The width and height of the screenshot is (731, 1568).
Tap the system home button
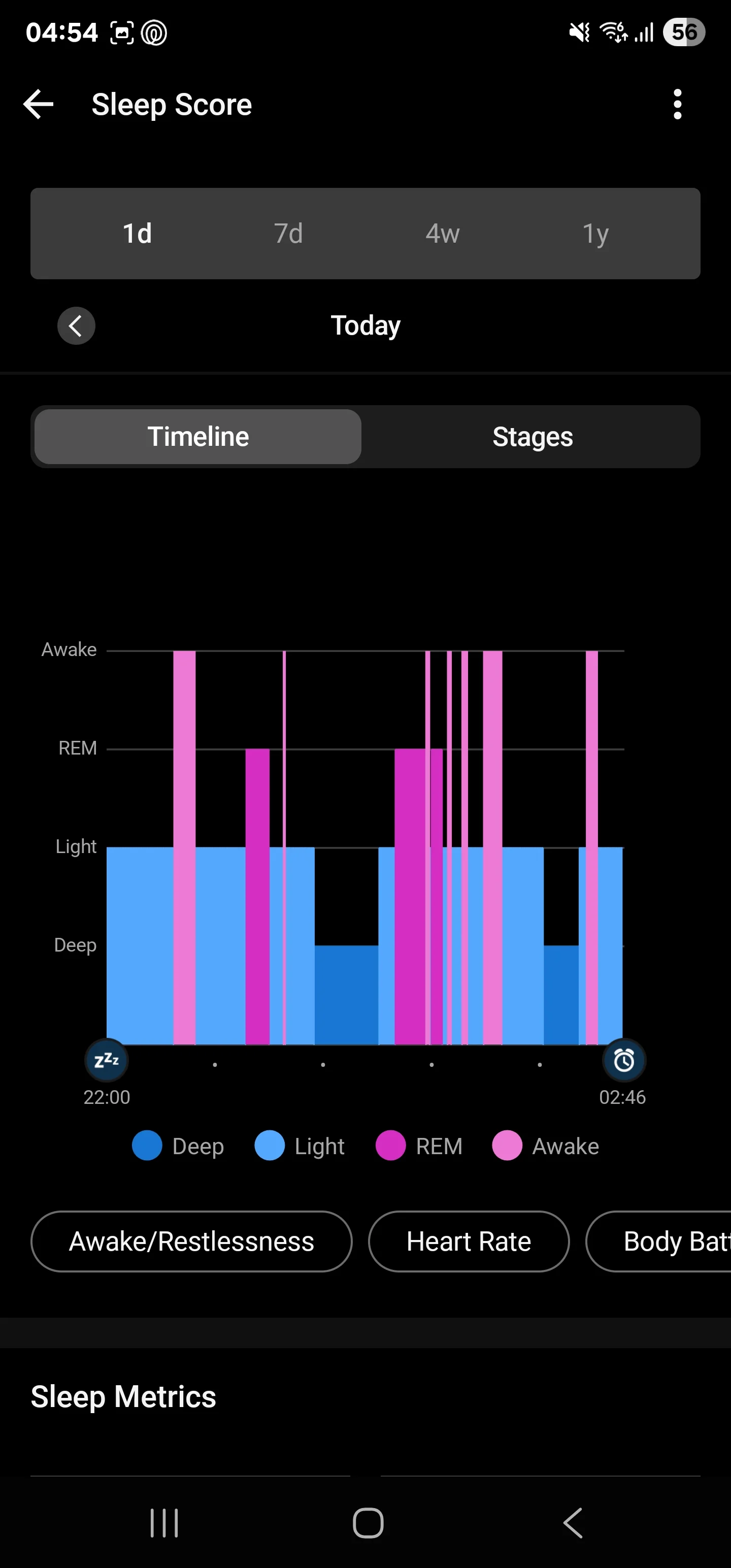tap(368, 1522)
